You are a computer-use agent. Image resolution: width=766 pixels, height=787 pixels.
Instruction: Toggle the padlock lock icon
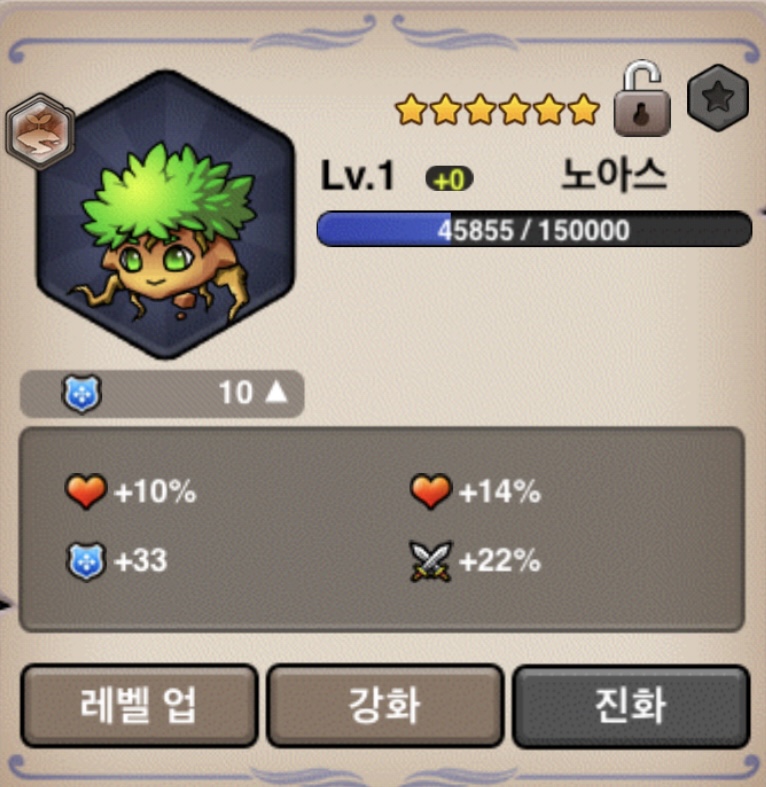coord(640,99)
